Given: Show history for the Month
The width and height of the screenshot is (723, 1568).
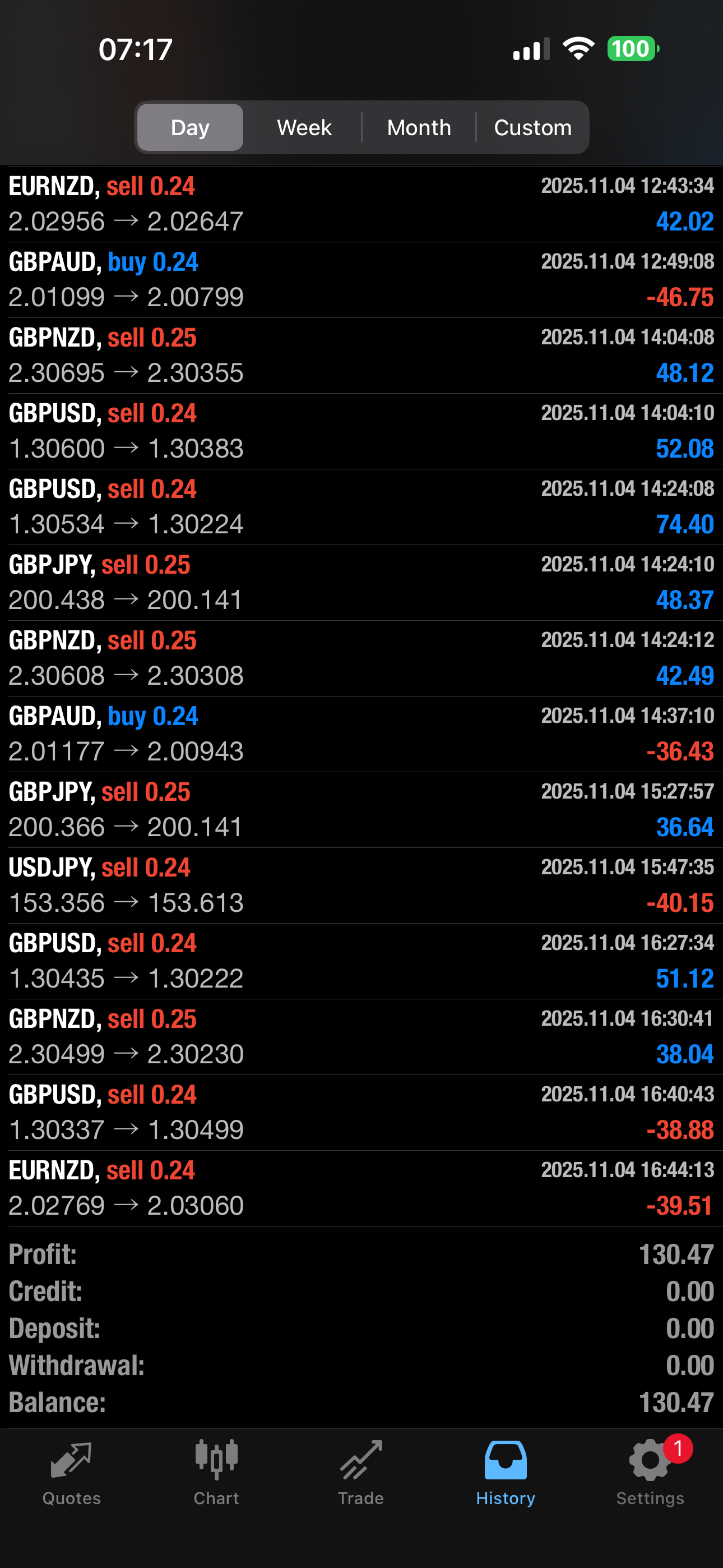Looking at the screenshot, I should [419, 128].
